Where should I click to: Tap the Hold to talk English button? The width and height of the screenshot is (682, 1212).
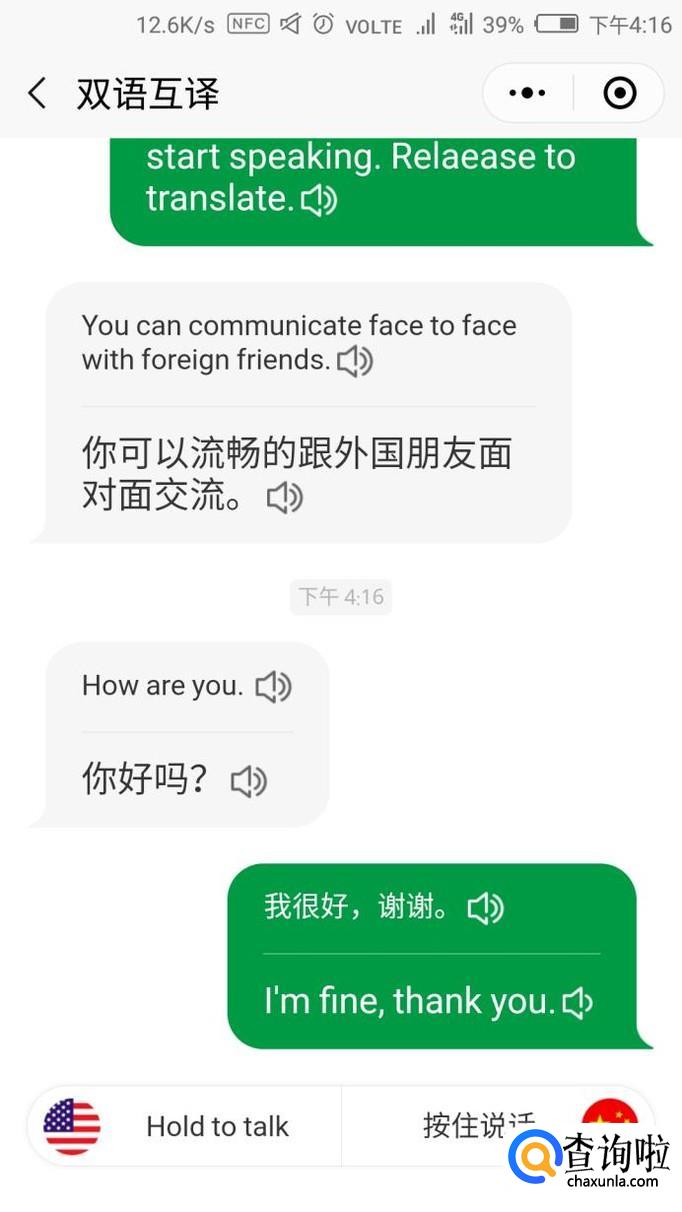(x=190, y=1126)
